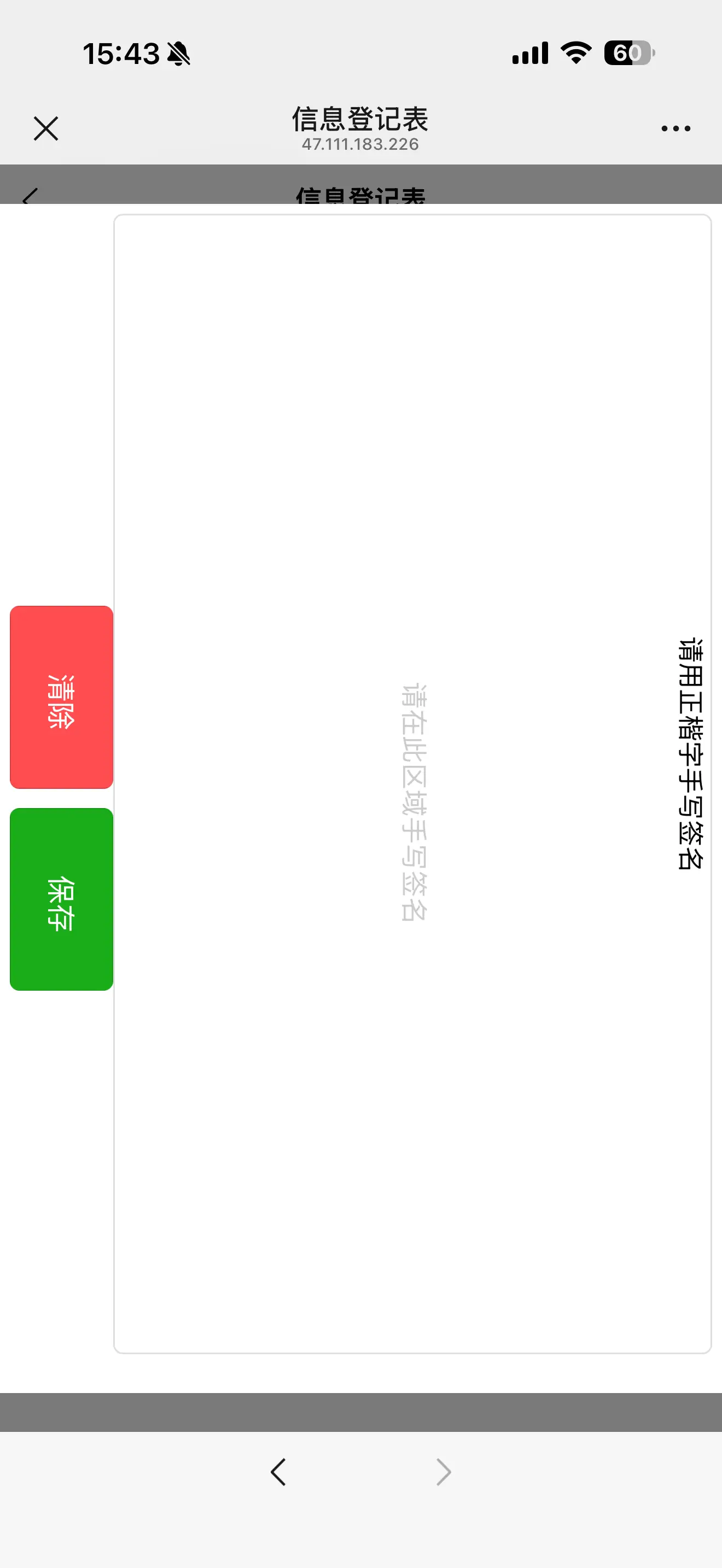Save the signature with 保存 button
Image resolution: width=722 pixels, height=1568 pixels.
coord(61,899)
